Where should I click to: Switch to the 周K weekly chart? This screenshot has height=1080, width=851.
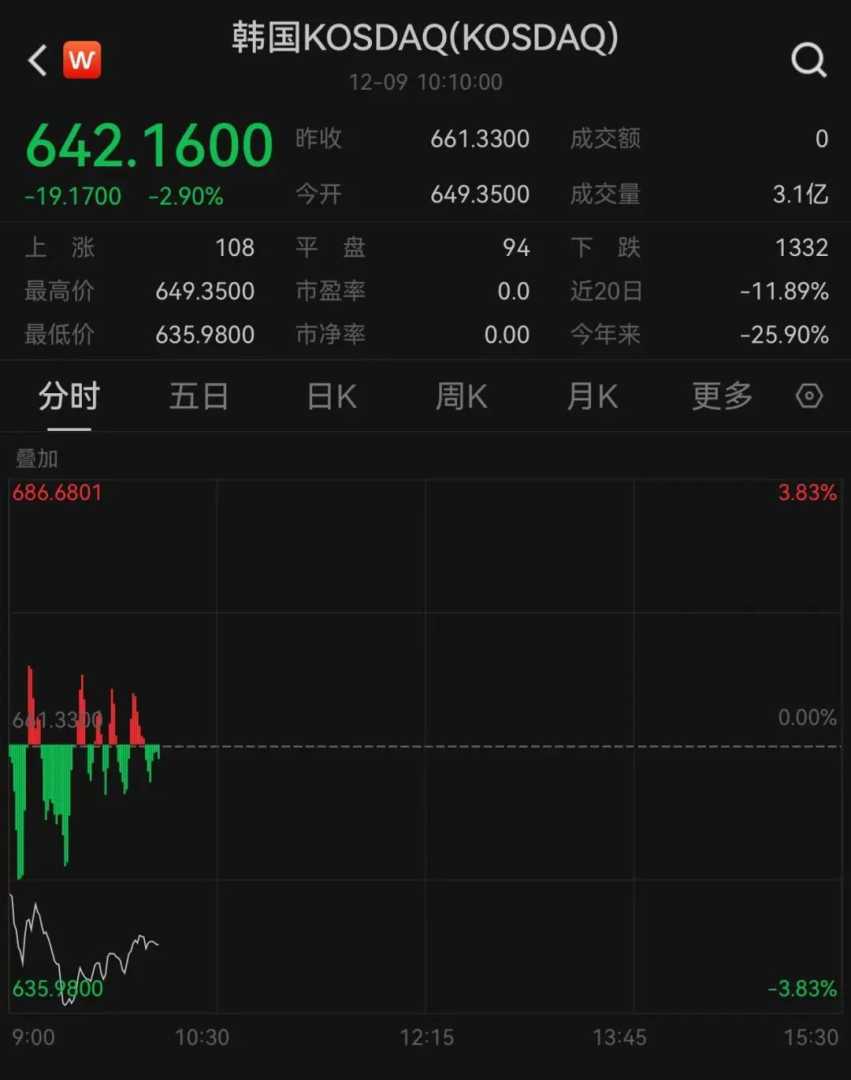tap(461, 397)
